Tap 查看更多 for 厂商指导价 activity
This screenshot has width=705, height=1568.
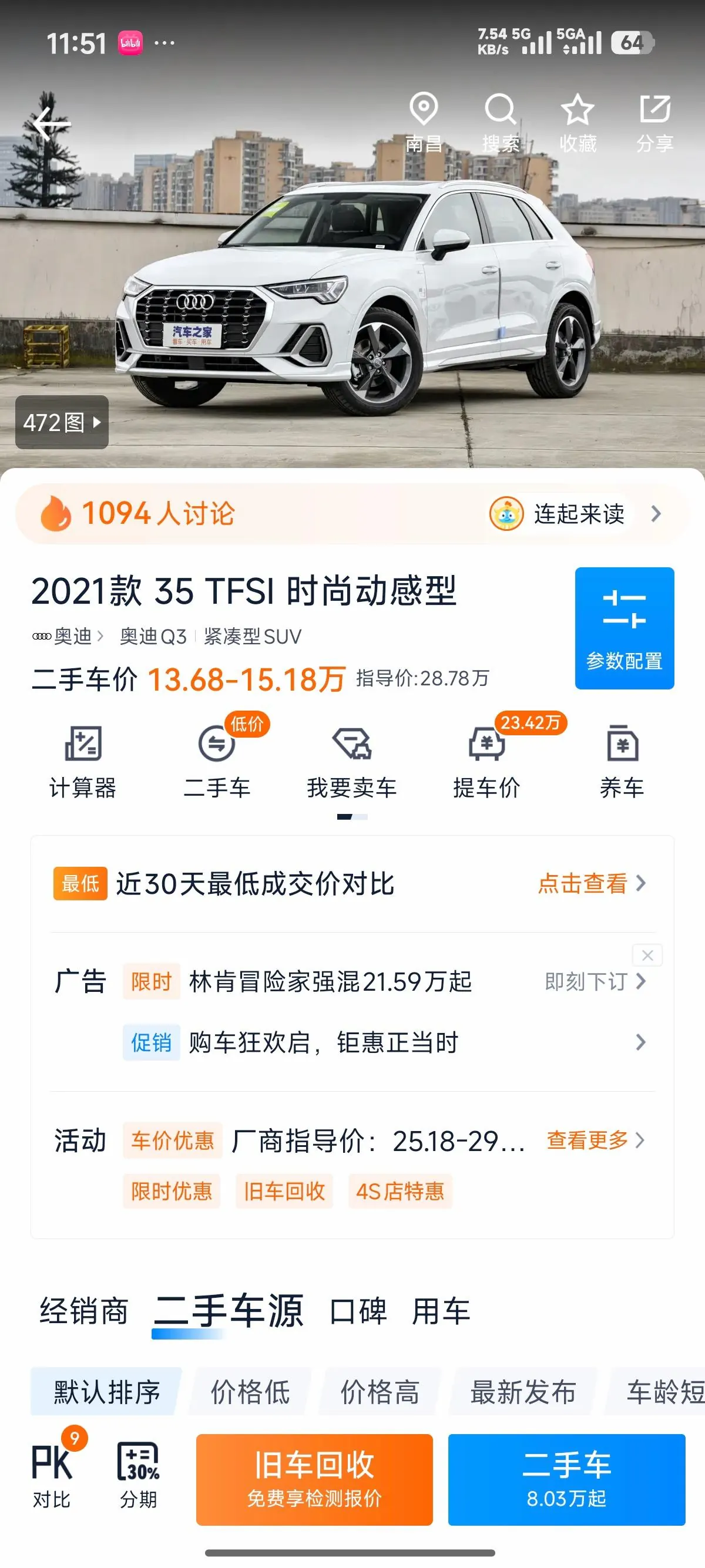595,1139
